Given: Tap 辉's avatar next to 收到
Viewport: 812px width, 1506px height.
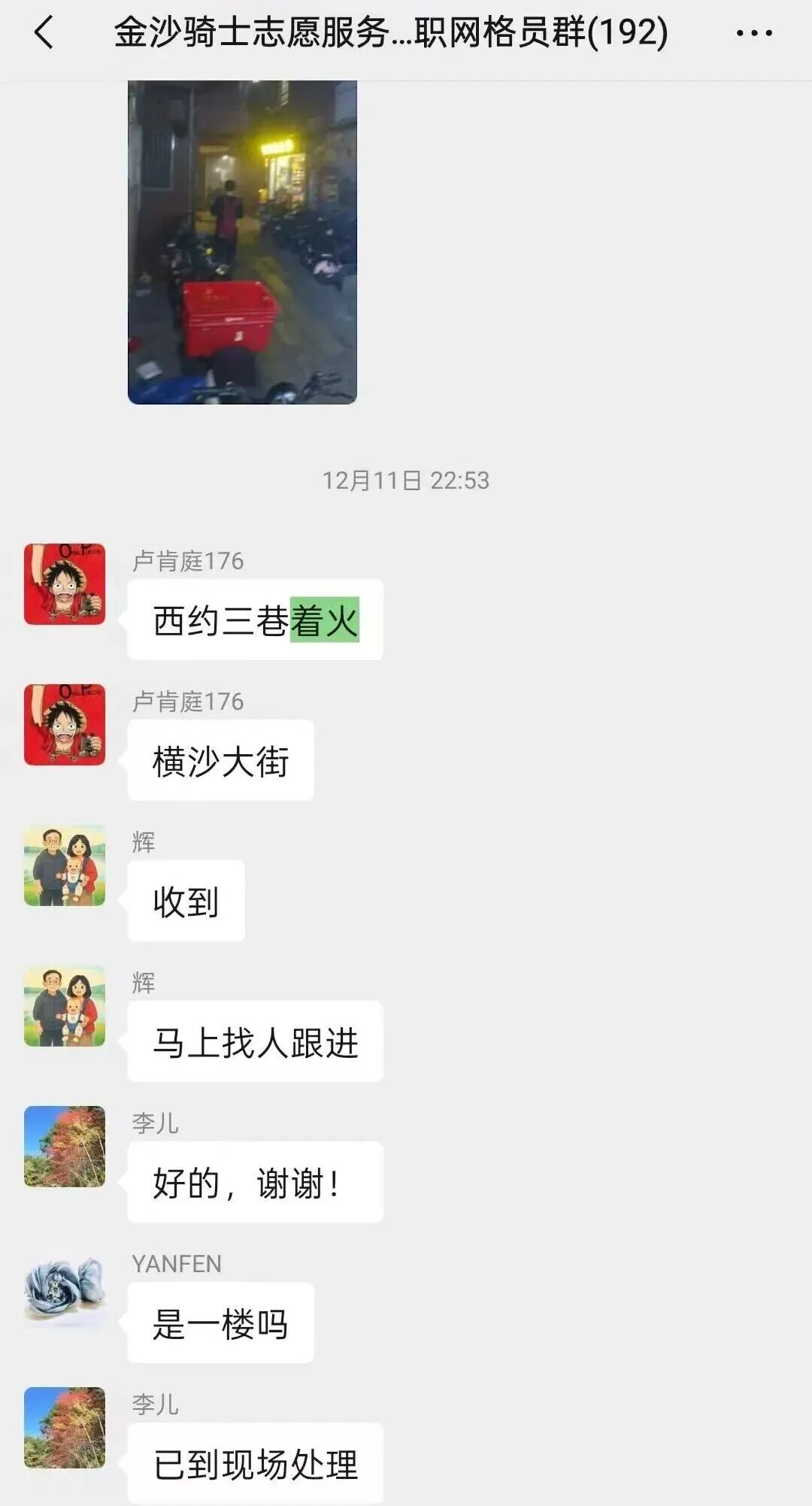Looking at the screenshot, I should [65, 865].
